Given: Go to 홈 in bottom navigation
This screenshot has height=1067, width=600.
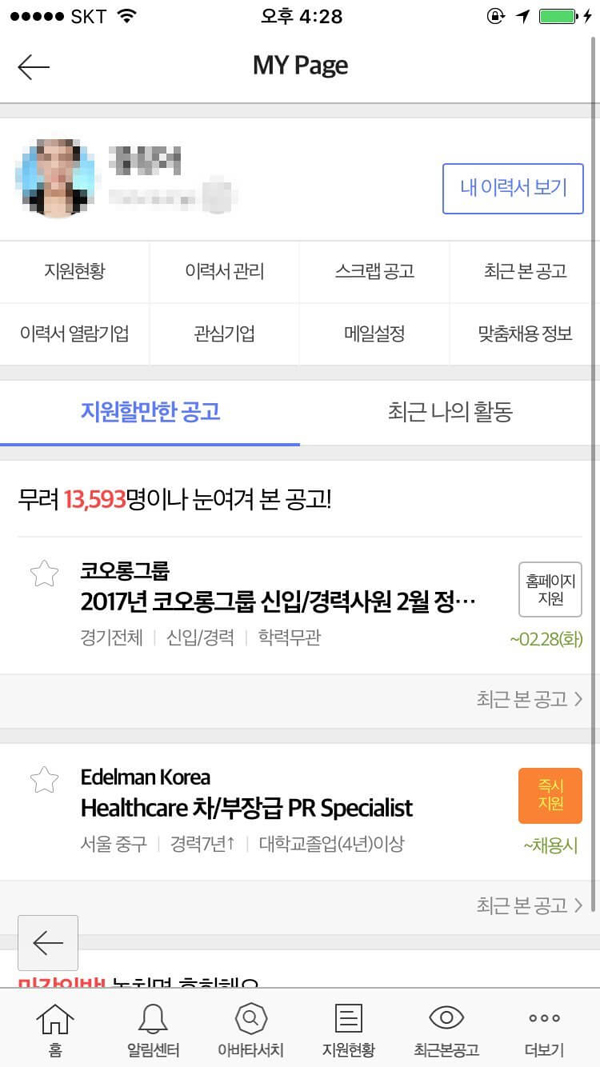Looking at the screenshot, I should [x=55, y=1030].
